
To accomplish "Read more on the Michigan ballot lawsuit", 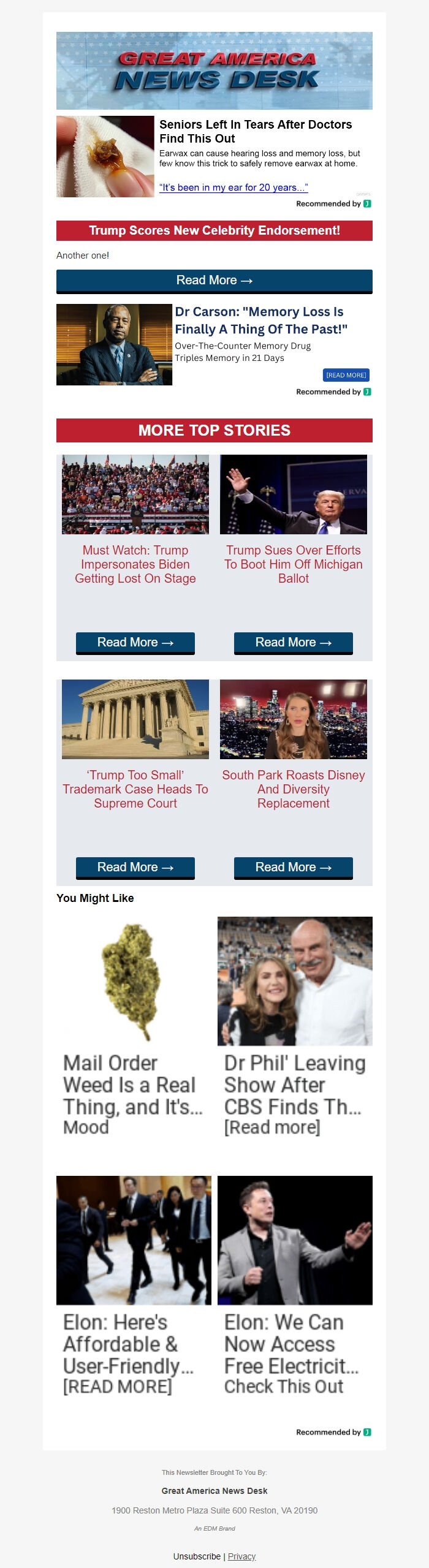I will (x=294, y=642).
